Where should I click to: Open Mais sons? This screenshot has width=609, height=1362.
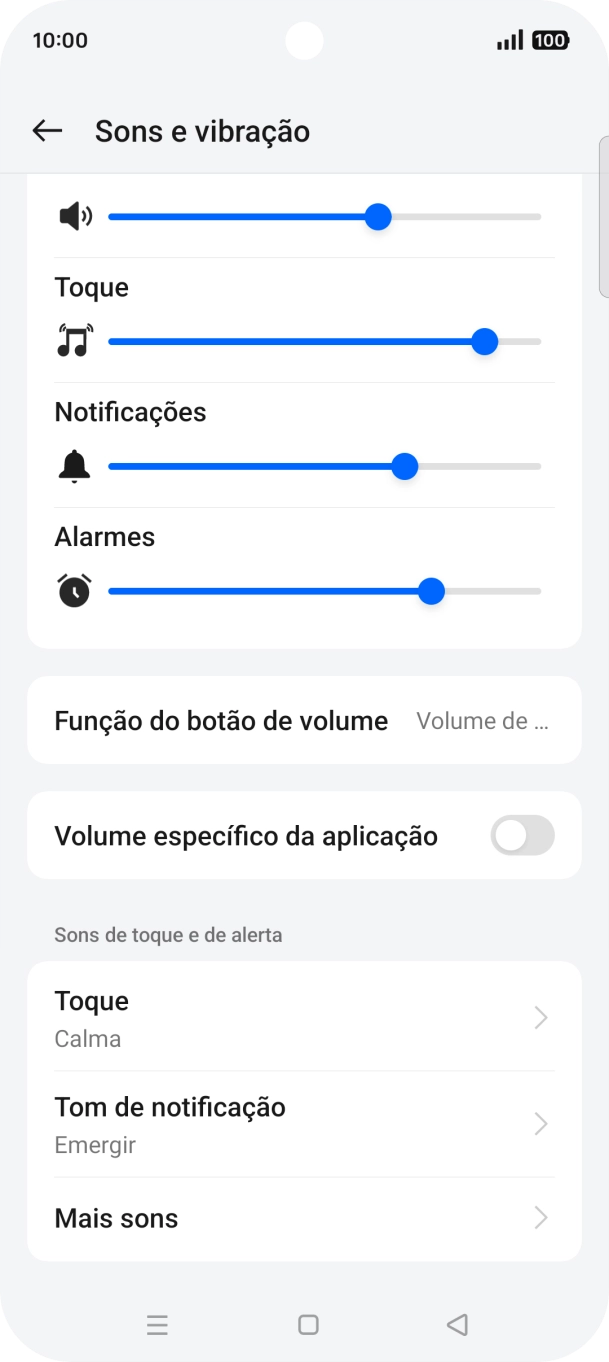304,1218
